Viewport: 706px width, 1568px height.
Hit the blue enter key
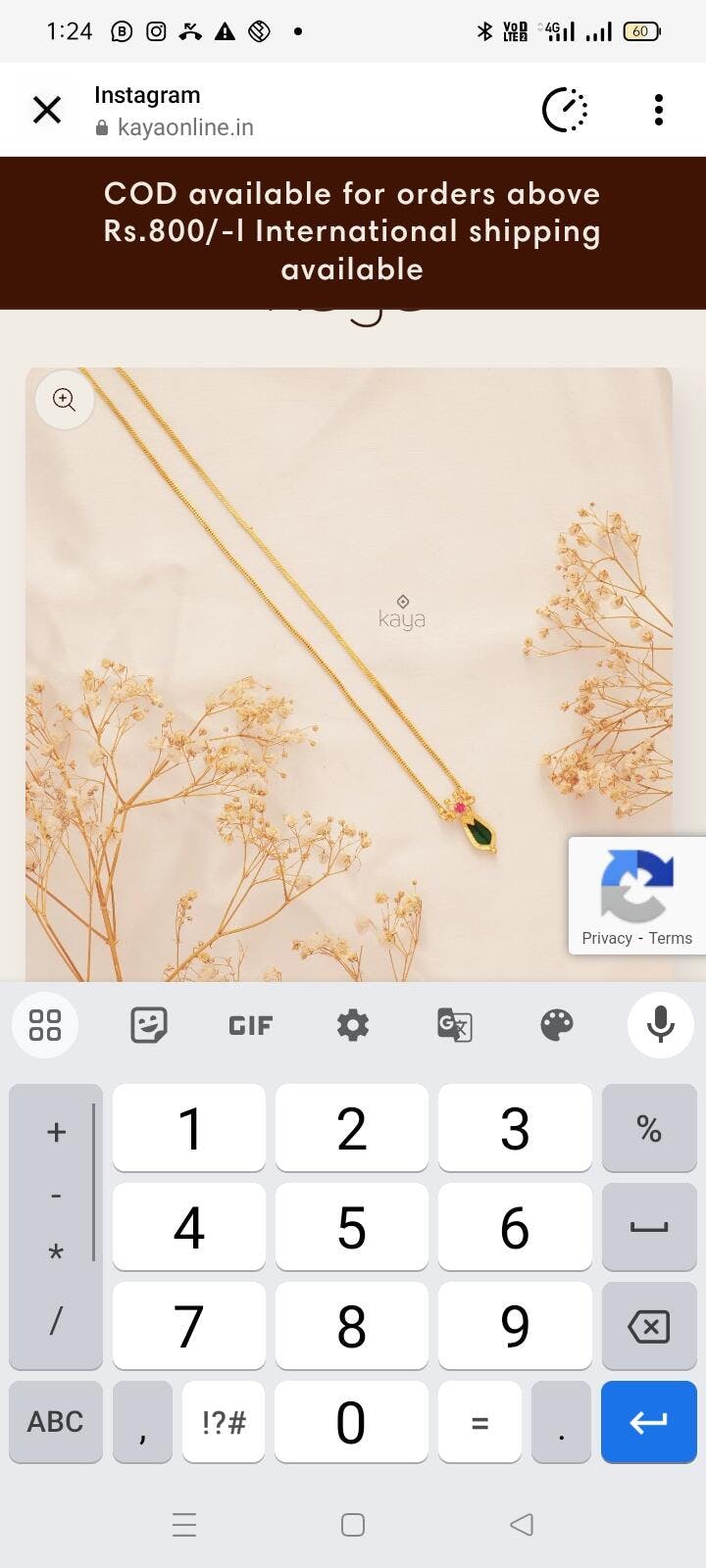point(648,1422)
